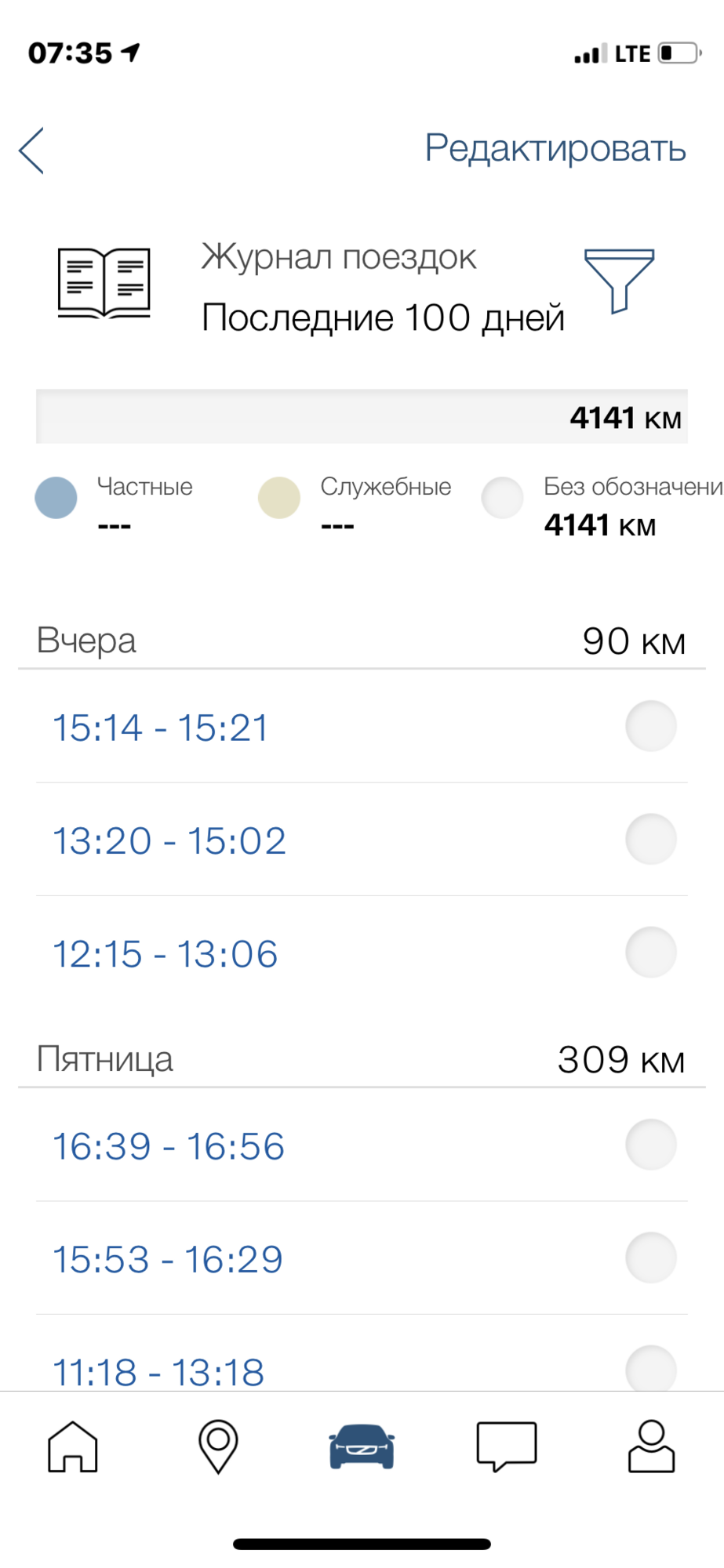This screenshot has width=724, height=1568.
Task: Open the profile tab
Action: (x=651, y=1446)
